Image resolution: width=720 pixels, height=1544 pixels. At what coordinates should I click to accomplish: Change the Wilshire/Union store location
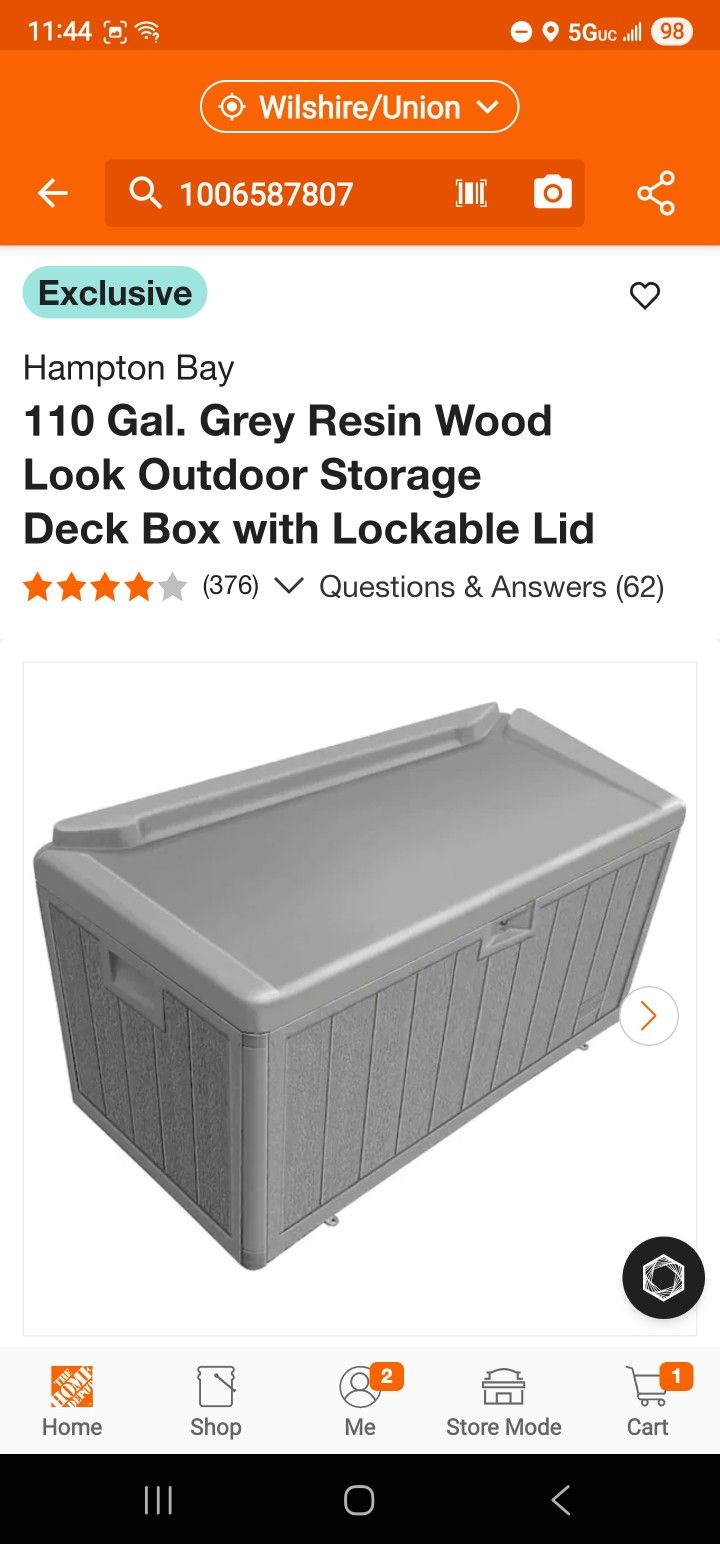(x=358, y=106)
